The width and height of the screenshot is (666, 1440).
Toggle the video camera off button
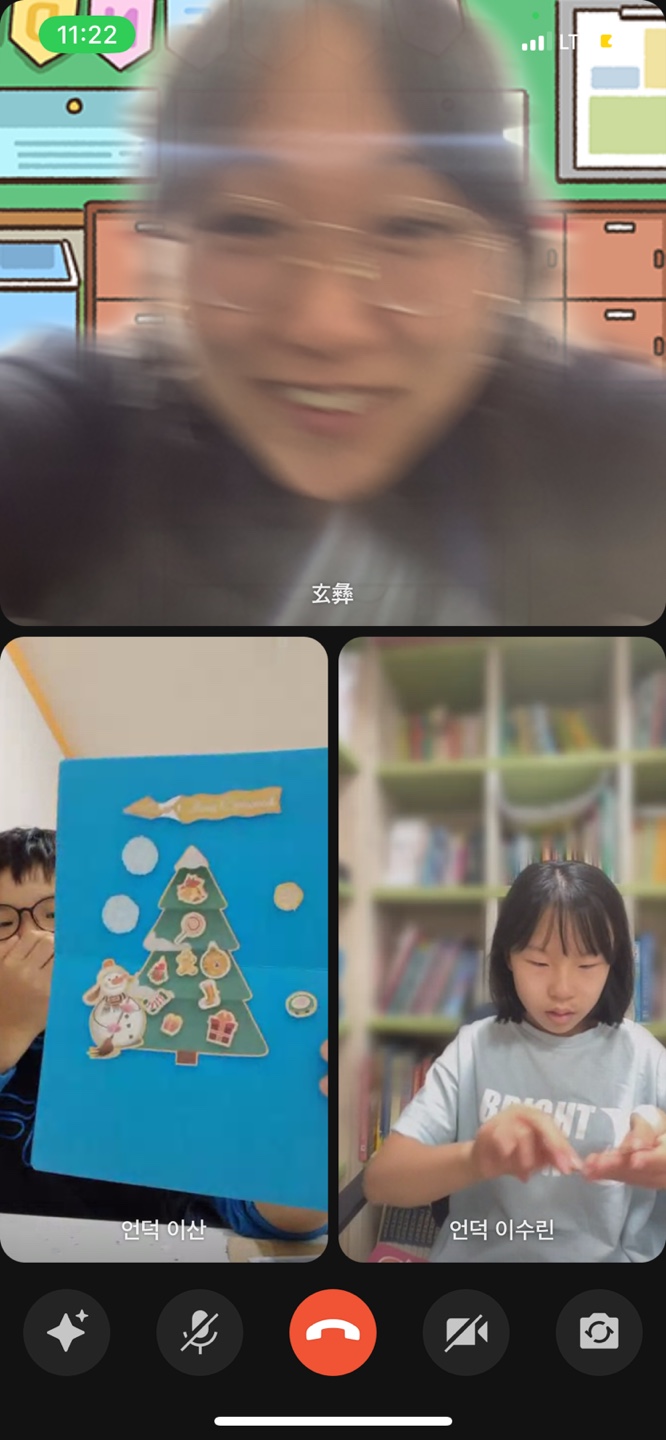pos(466,1333)
